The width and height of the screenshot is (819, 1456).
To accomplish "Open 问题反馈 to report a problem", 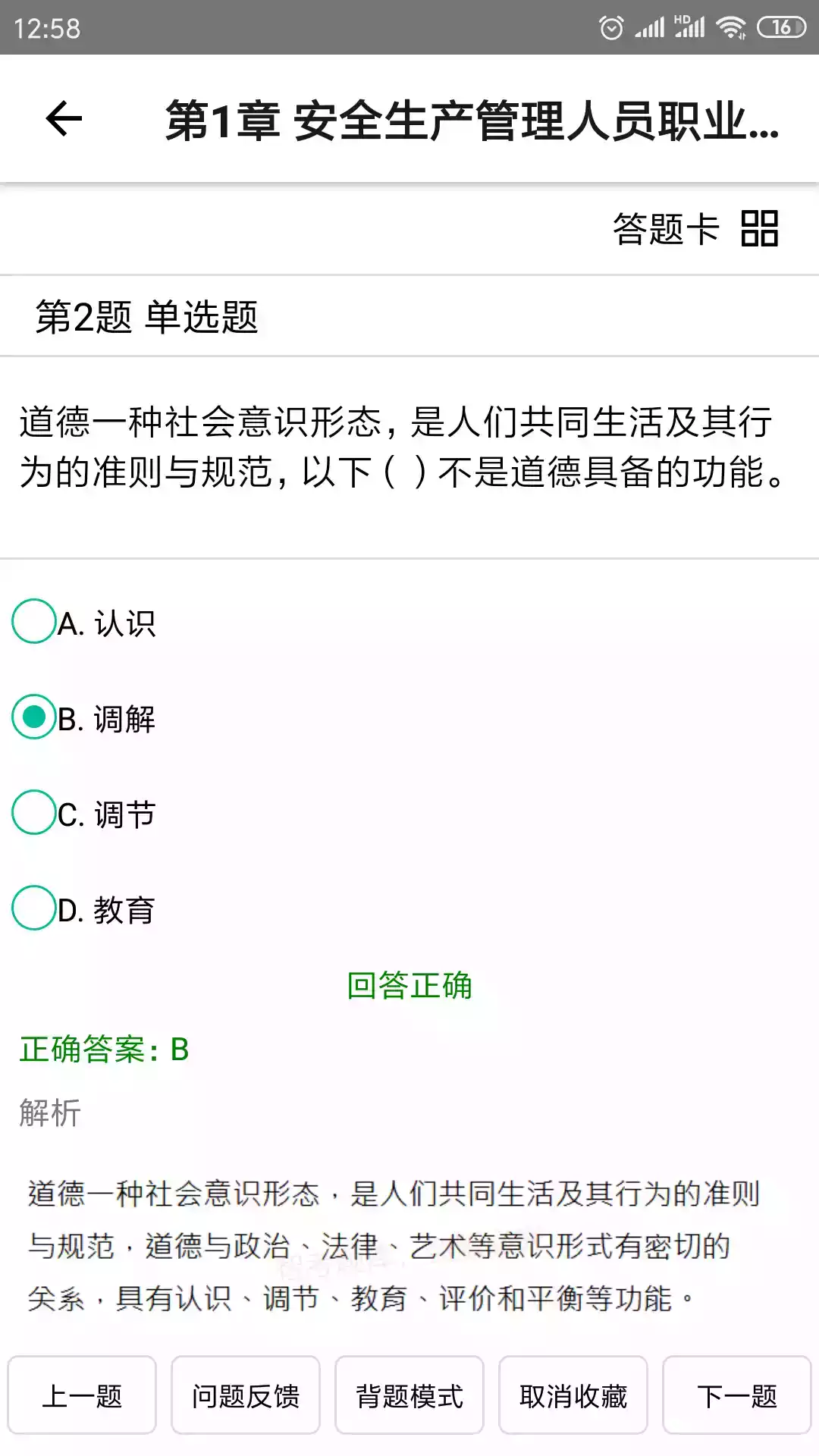I will [245, 1395].
